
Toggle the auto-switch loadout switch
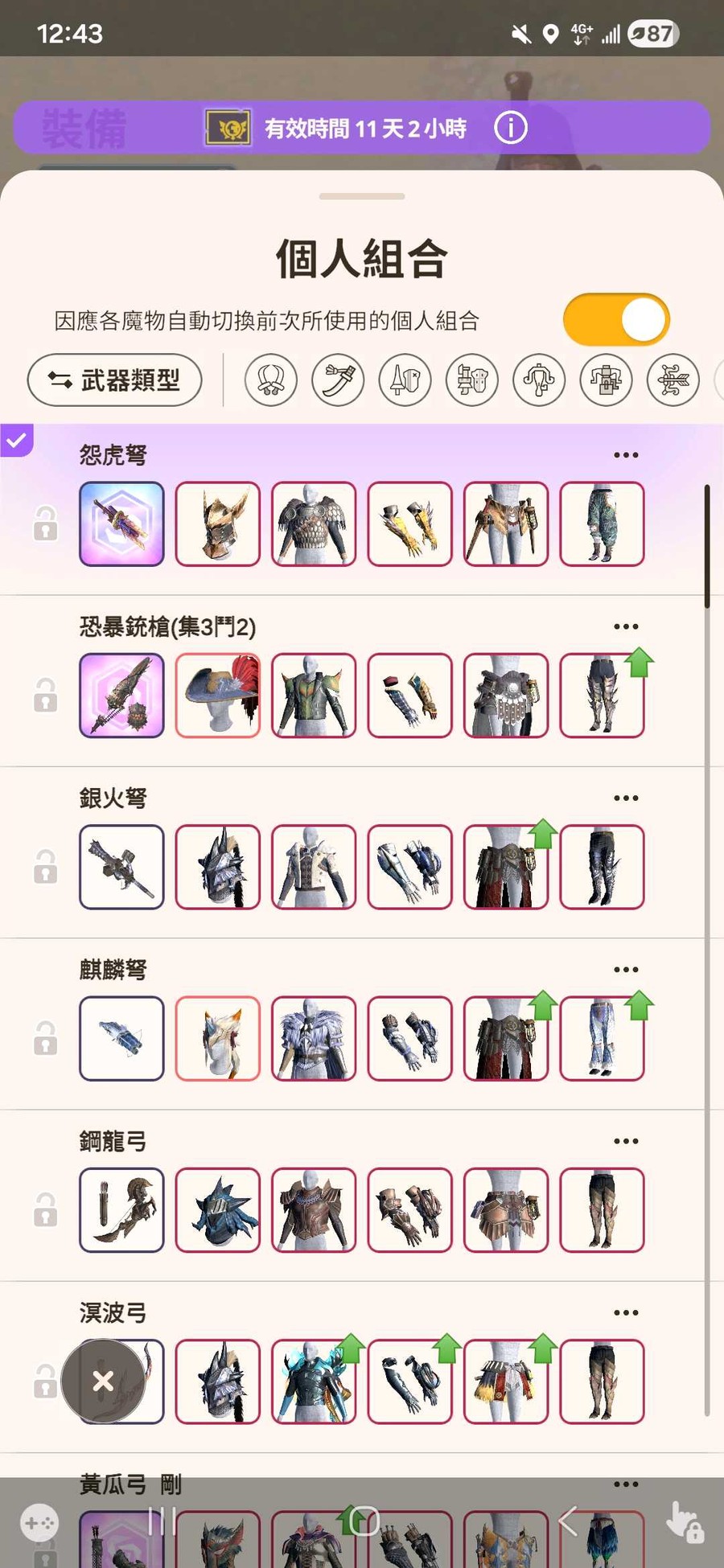[616, 320]
